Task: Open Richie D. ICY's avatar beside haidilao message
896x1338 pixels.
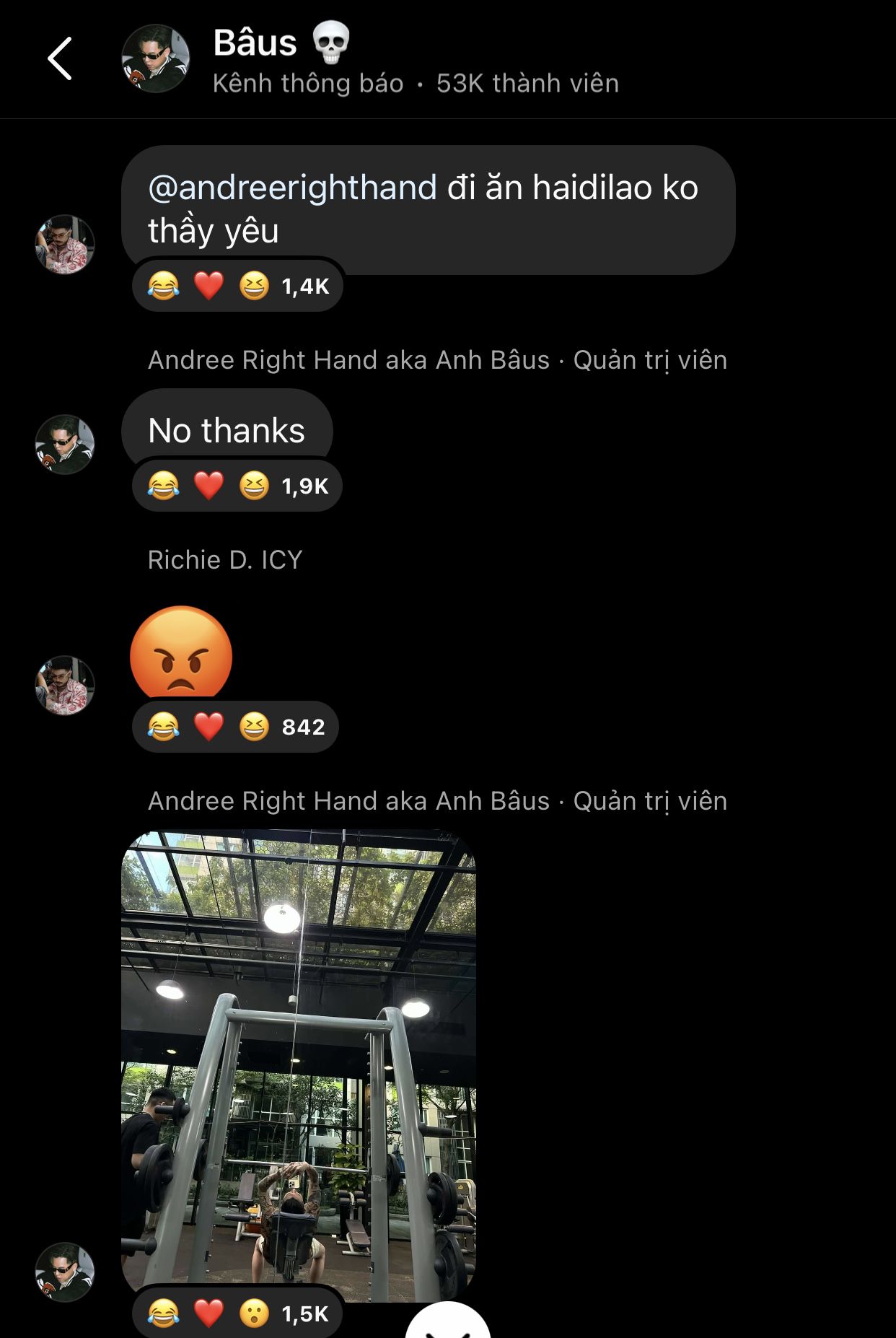Action: (x=65, y=245)
